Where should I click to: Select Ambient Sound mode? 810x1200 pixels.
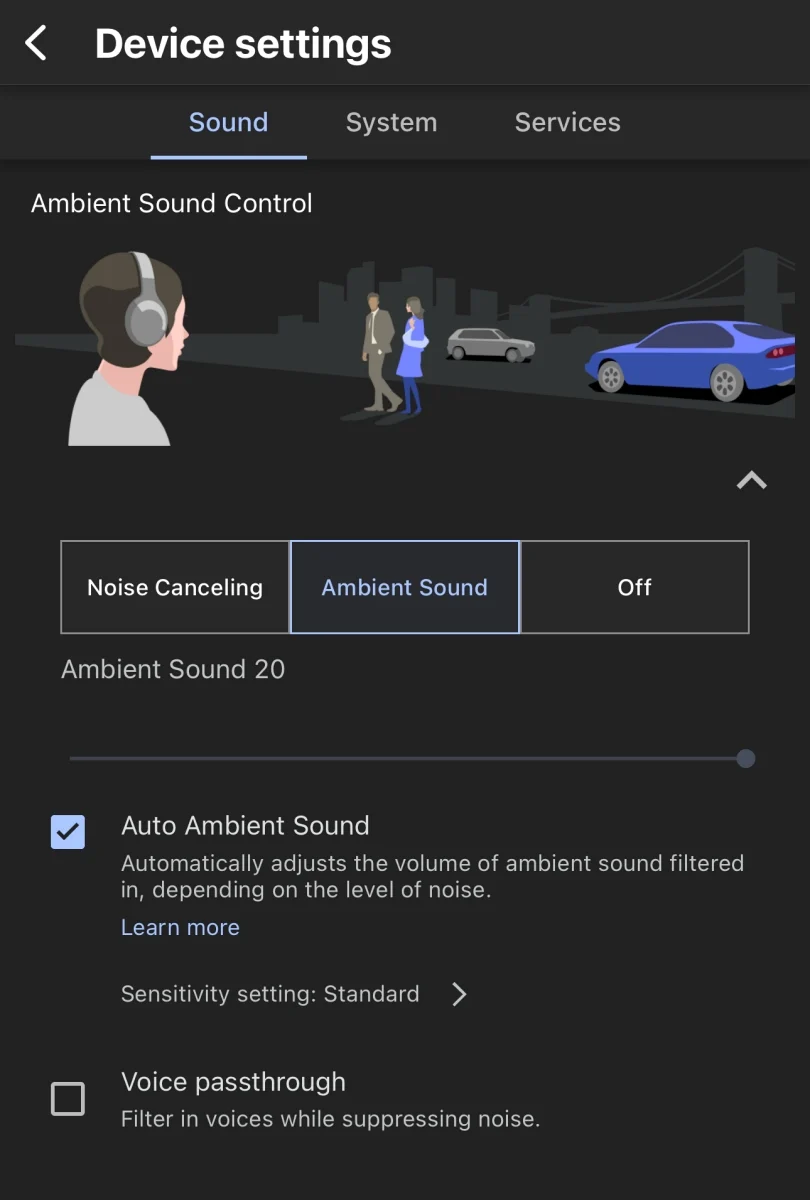pos(405,588)
